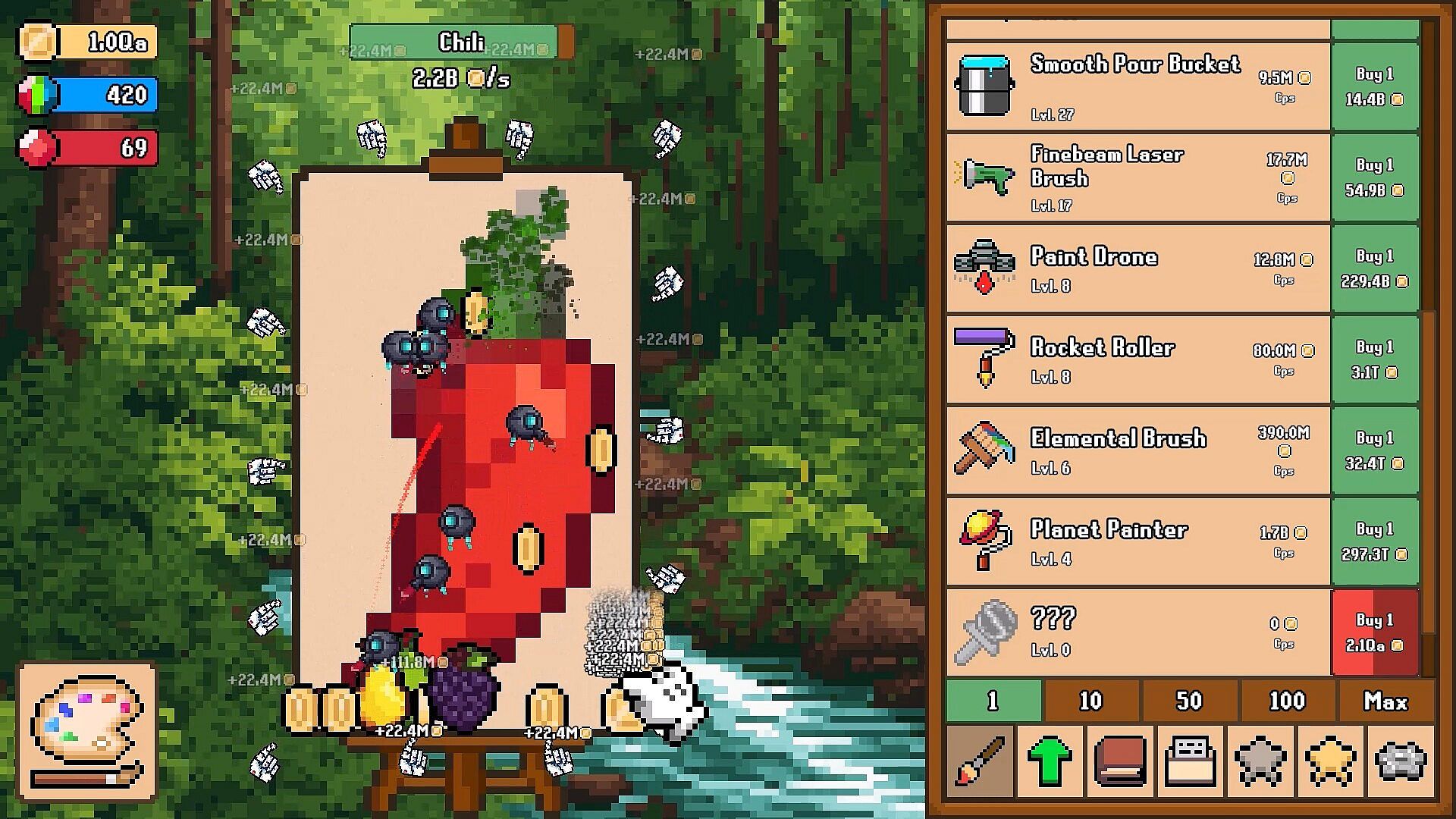The width and height of the screenshot is (1456, 819).
Task: Select the gold star tab
Action: click(x=1331, y=761)
